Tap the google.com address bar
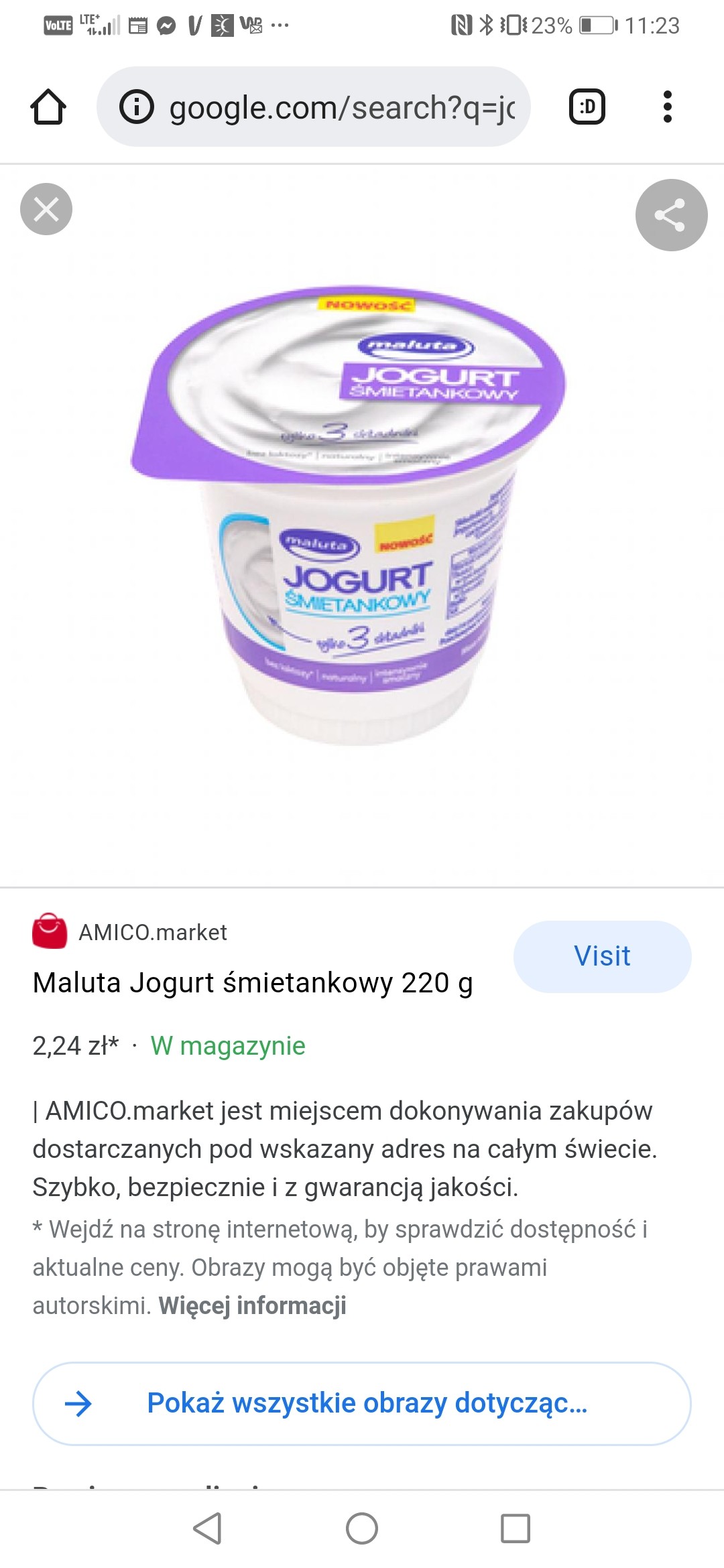The image size is (724, 1568). 342,107
